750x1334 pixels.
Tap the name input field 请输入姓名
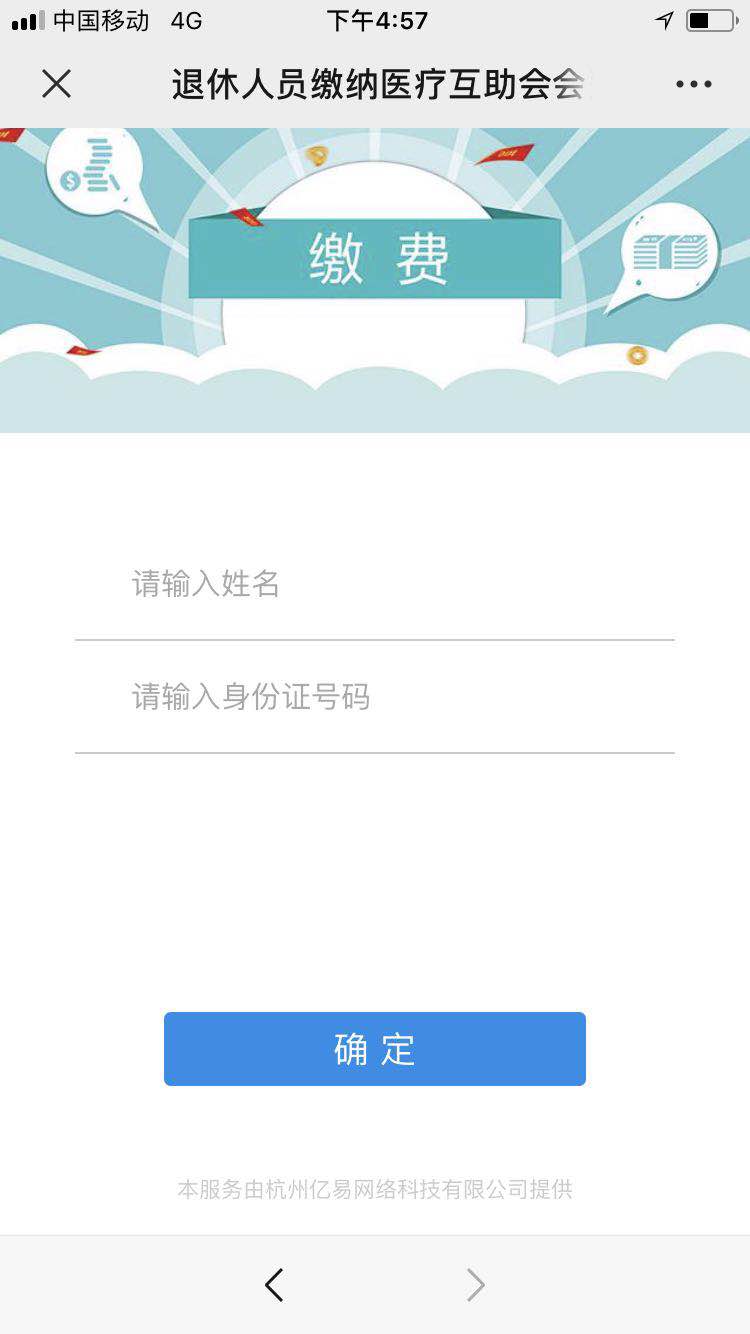point(374,584)
